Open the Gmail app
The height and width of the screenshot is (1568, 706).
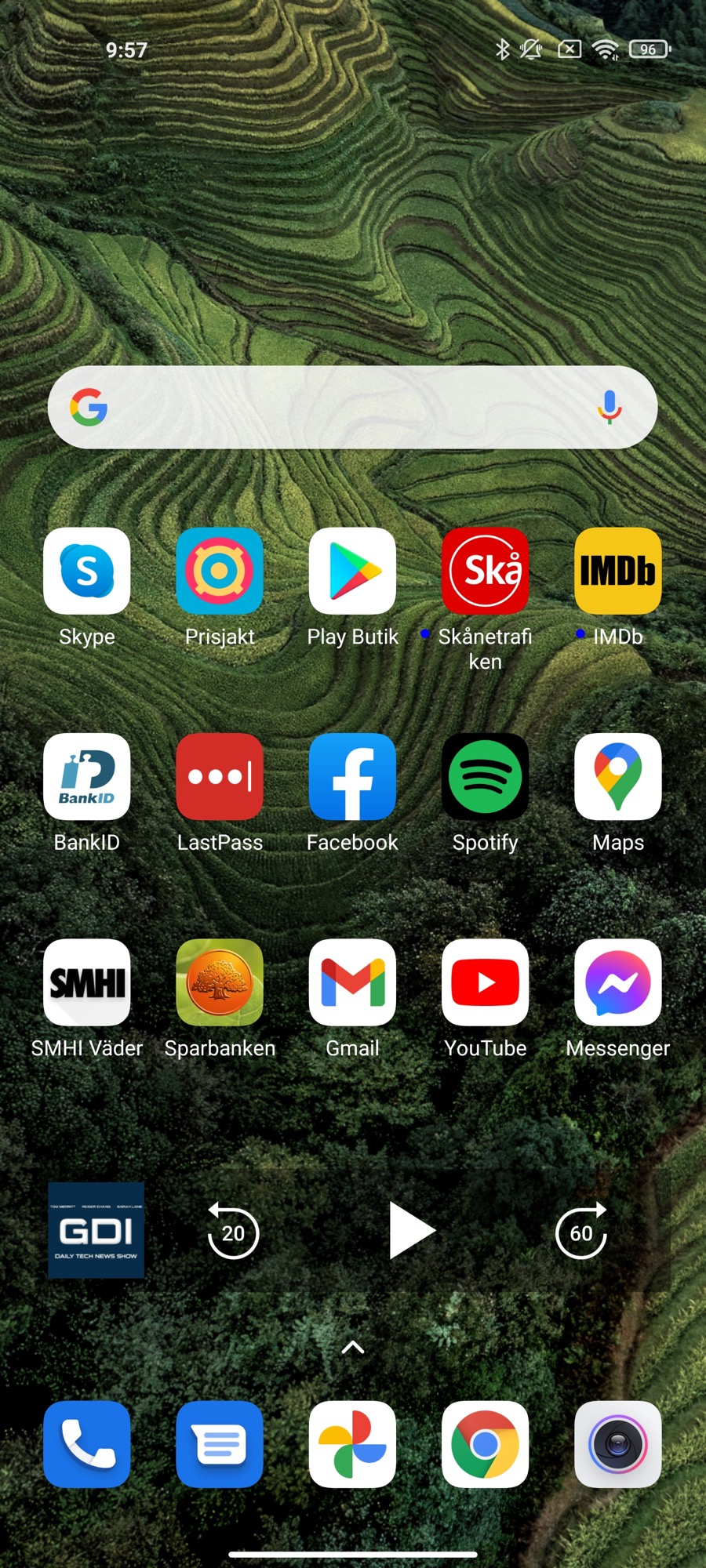[x=352, y=982]
